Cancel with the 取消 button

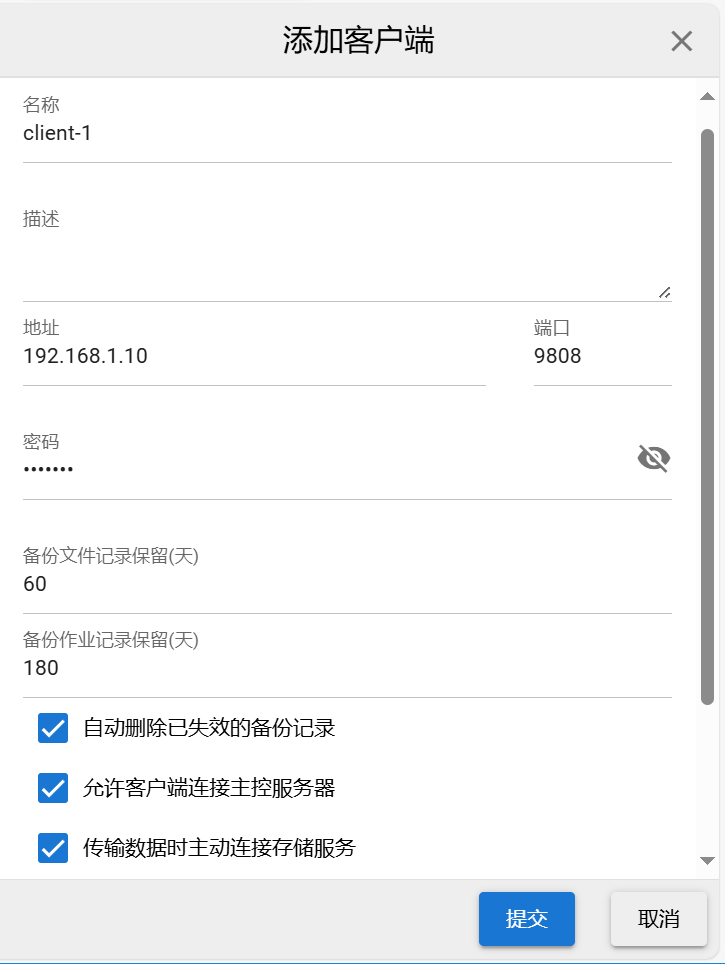click(658, 919)
